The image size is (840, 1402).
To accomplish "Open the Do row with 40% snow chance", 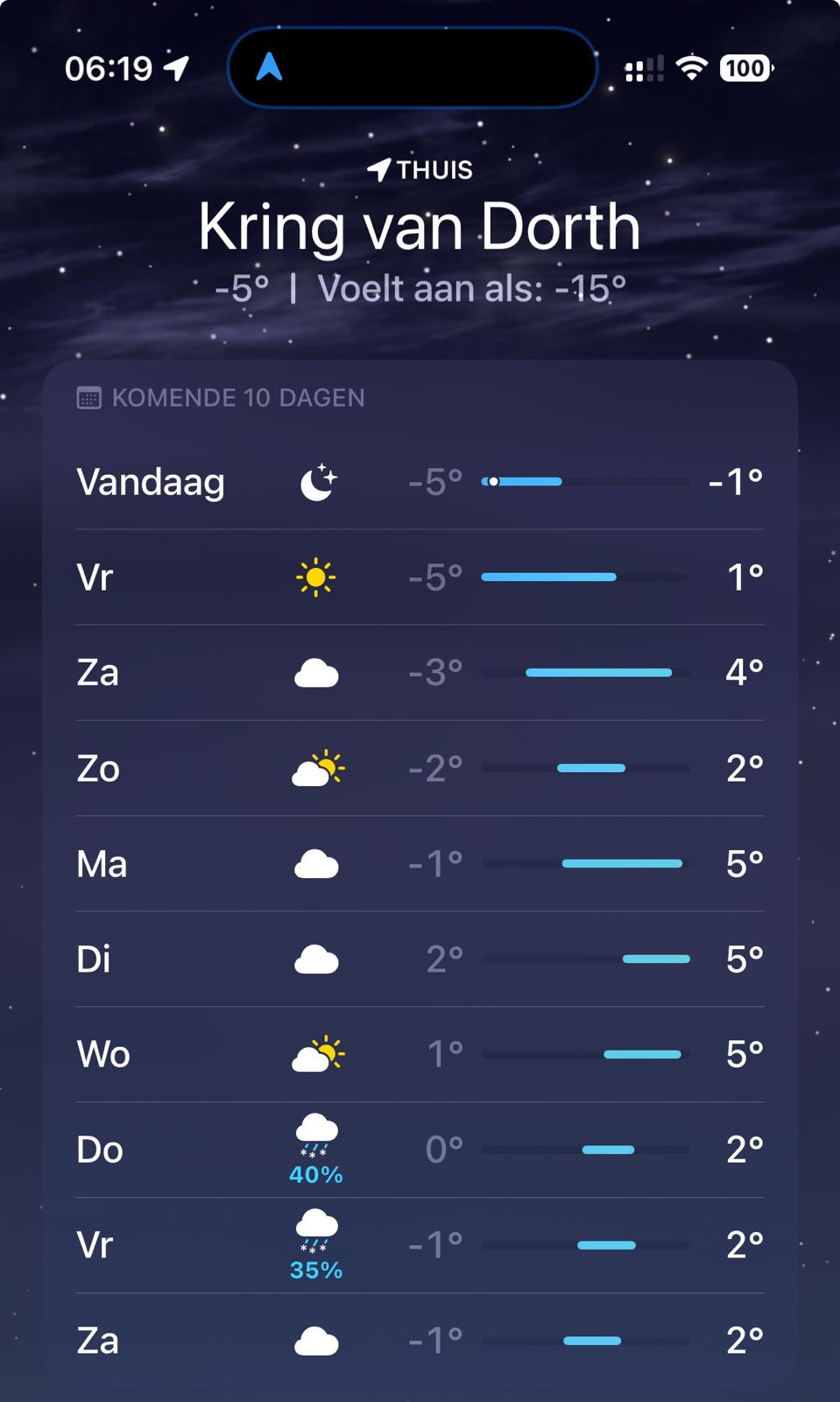I will [420, 1150].
